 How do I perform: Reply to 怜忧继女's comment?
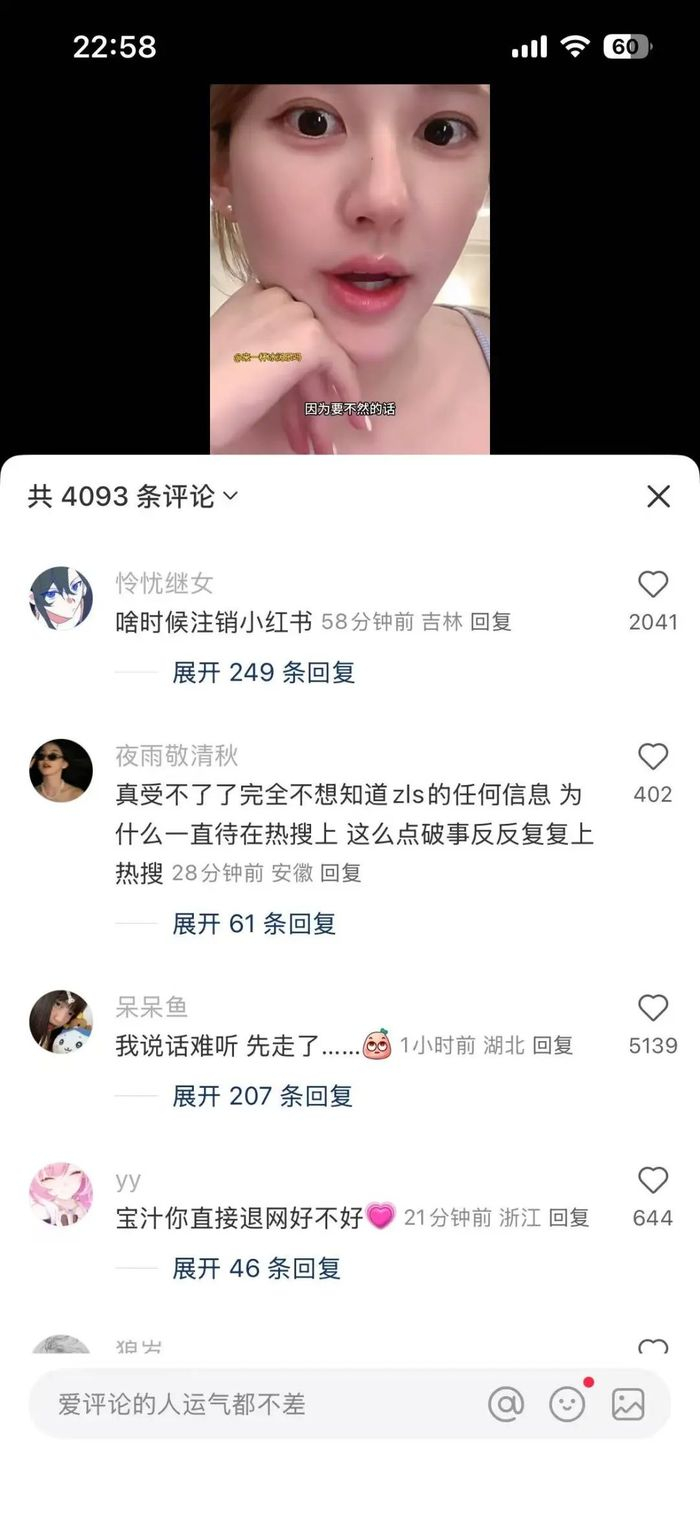(490, 622)
